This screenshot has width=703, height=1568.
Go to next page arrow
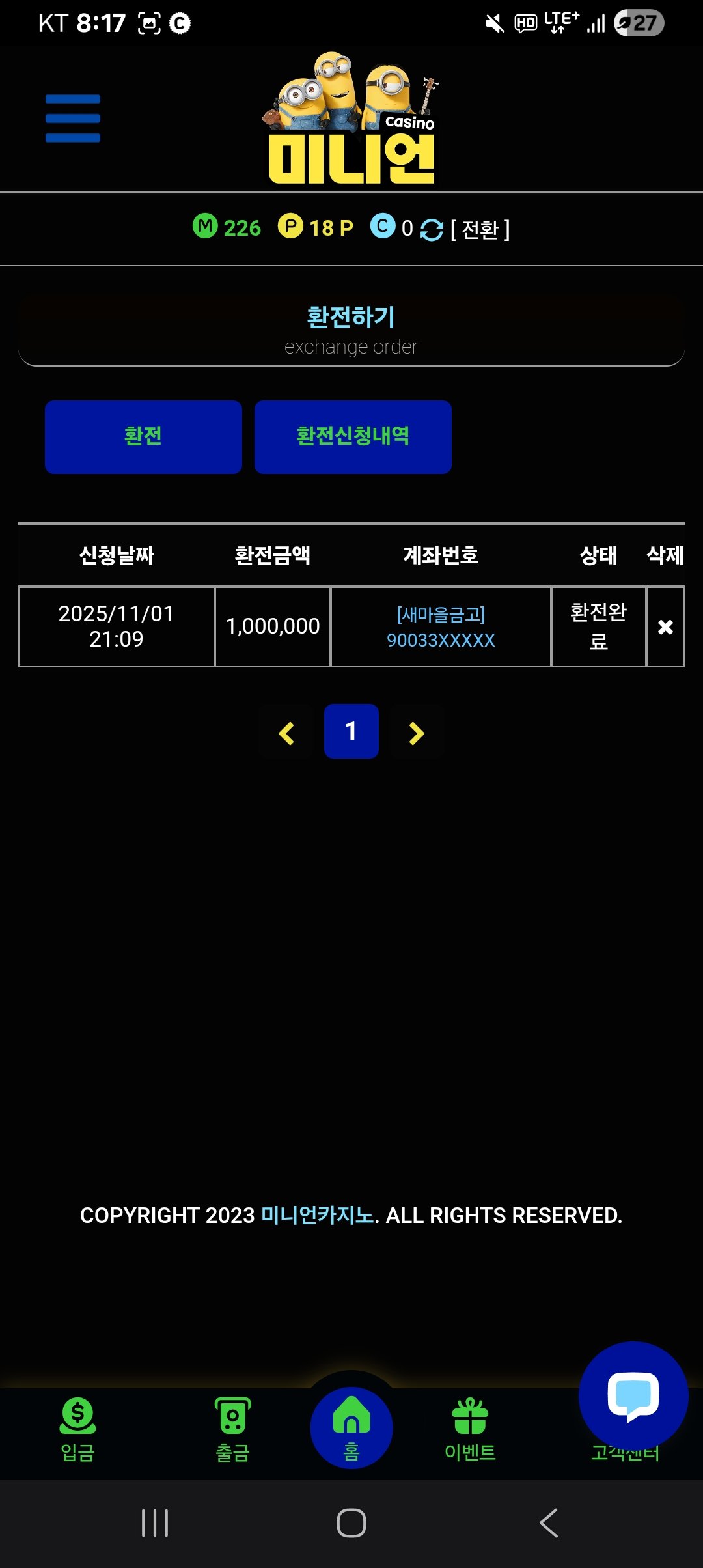pyautogui.click(x=417, y=733)
